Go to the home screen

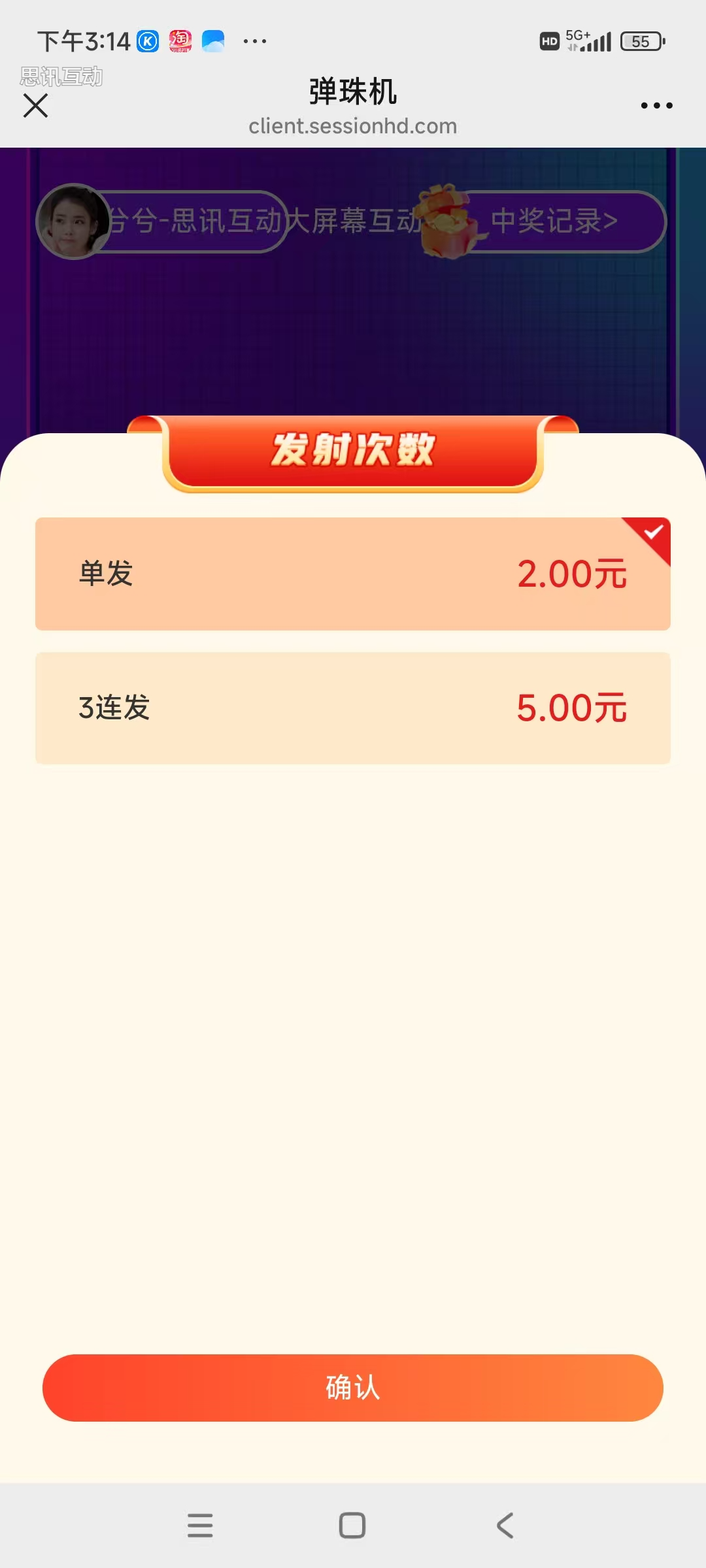352,1526
